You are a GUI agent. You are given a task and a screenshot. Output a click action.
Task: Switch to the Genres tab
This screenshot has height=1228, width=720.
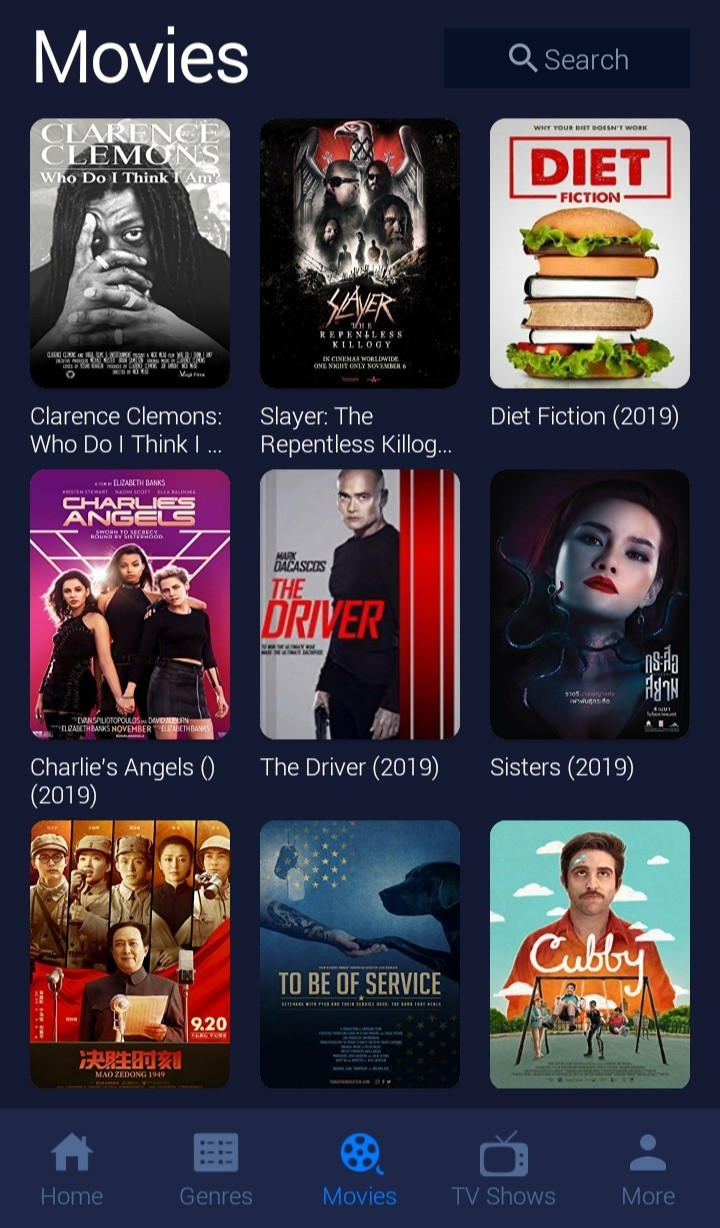tap(216, 1168)
